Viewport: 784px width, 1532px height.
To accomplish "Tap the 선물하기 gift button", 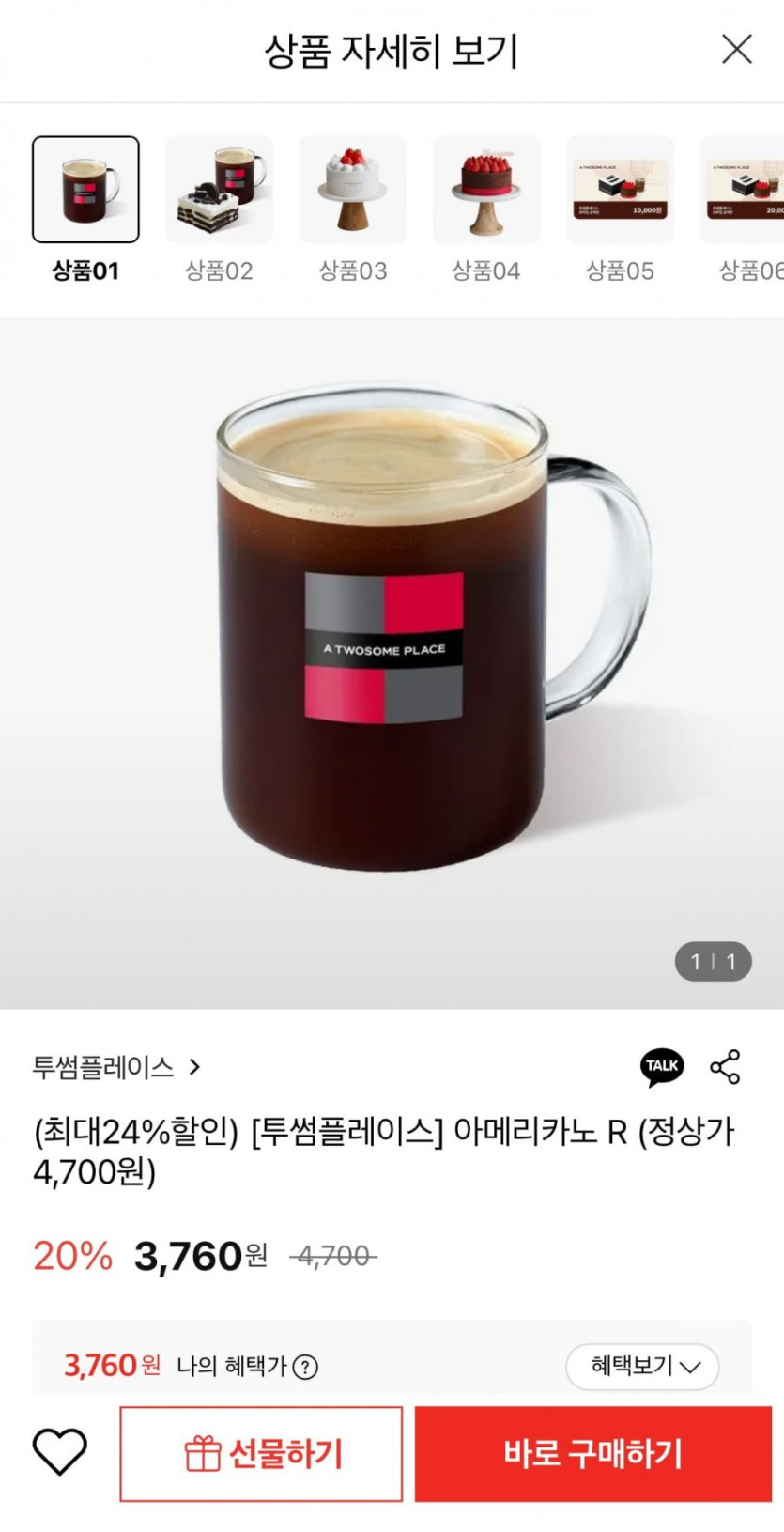I will point(261,1453).
